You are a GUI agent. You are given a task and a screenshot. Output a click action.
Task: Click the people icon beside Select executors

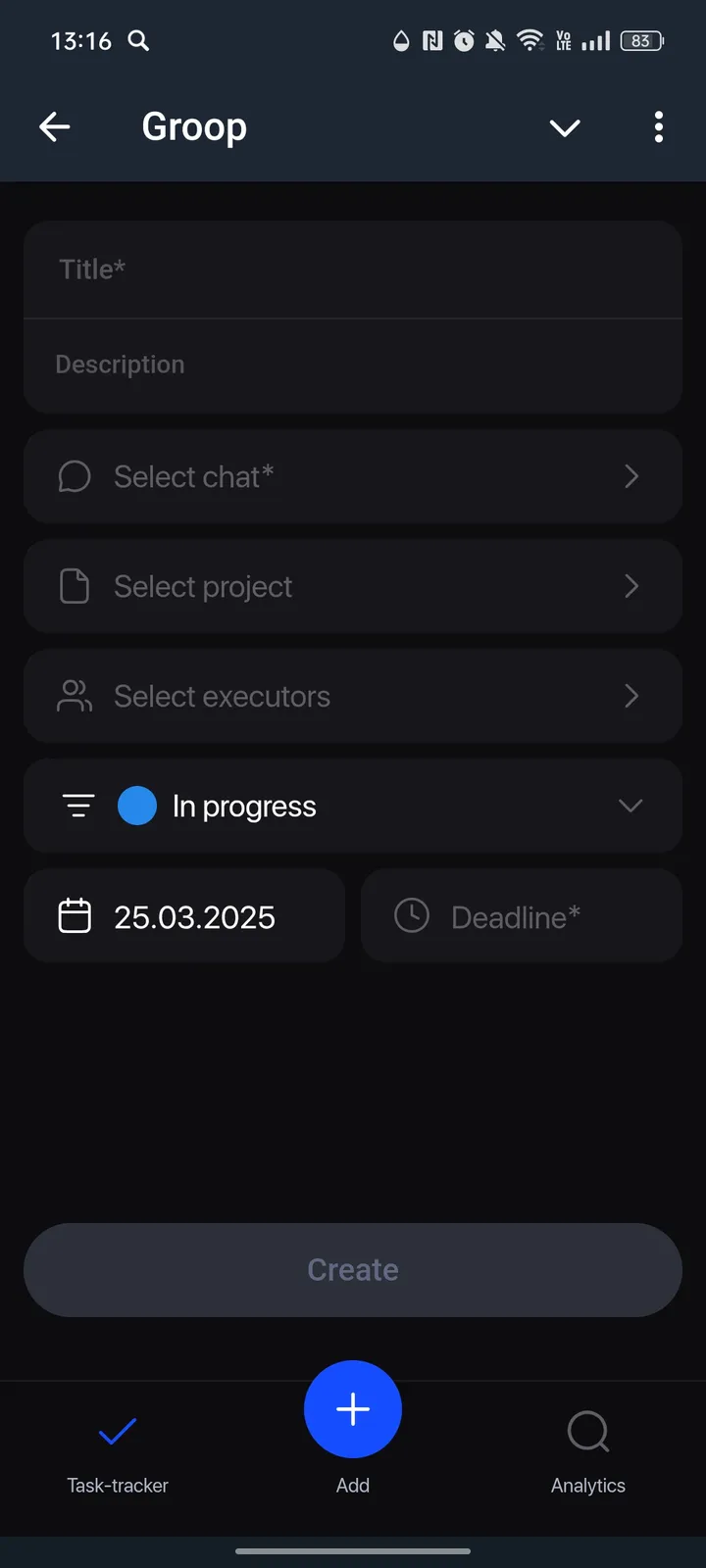pos(75,696)
